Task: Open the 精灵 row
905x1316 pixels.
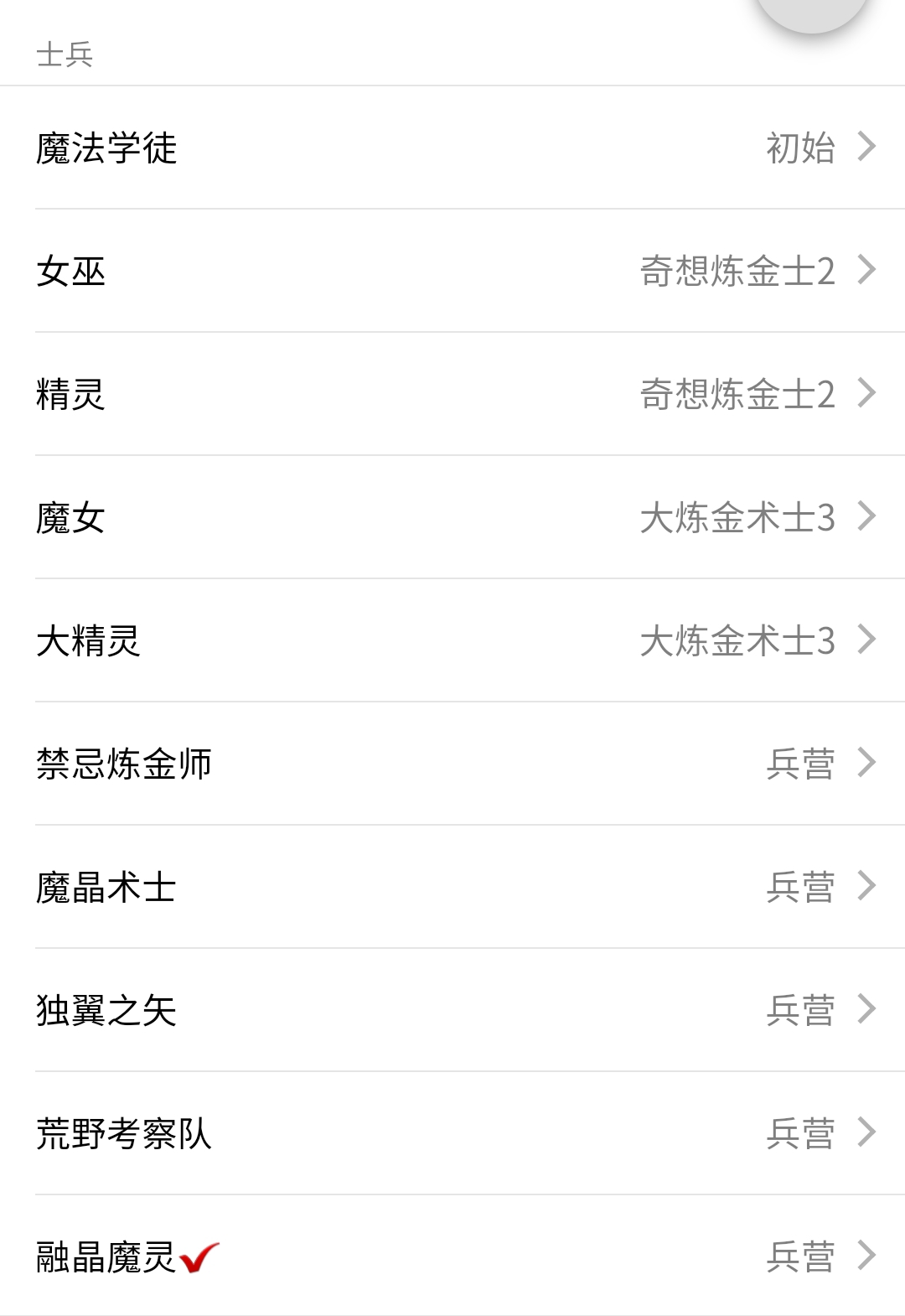Action: click(452, 394)
